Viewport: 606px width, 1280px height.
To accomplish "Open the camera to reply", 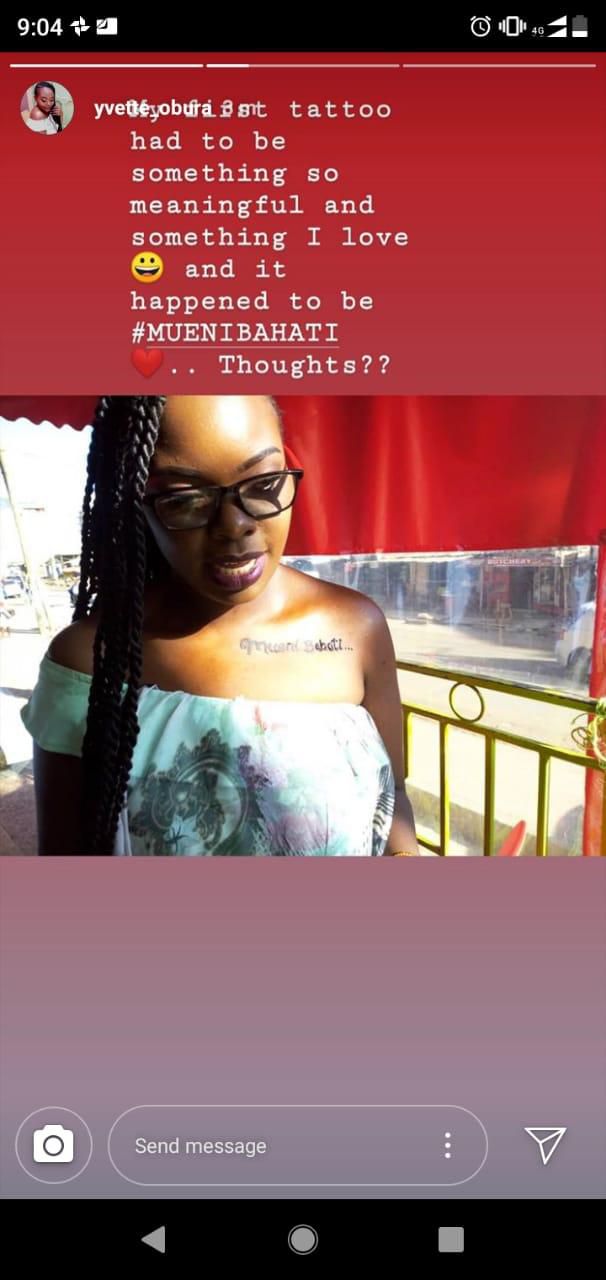I will tap(53, 1145).
